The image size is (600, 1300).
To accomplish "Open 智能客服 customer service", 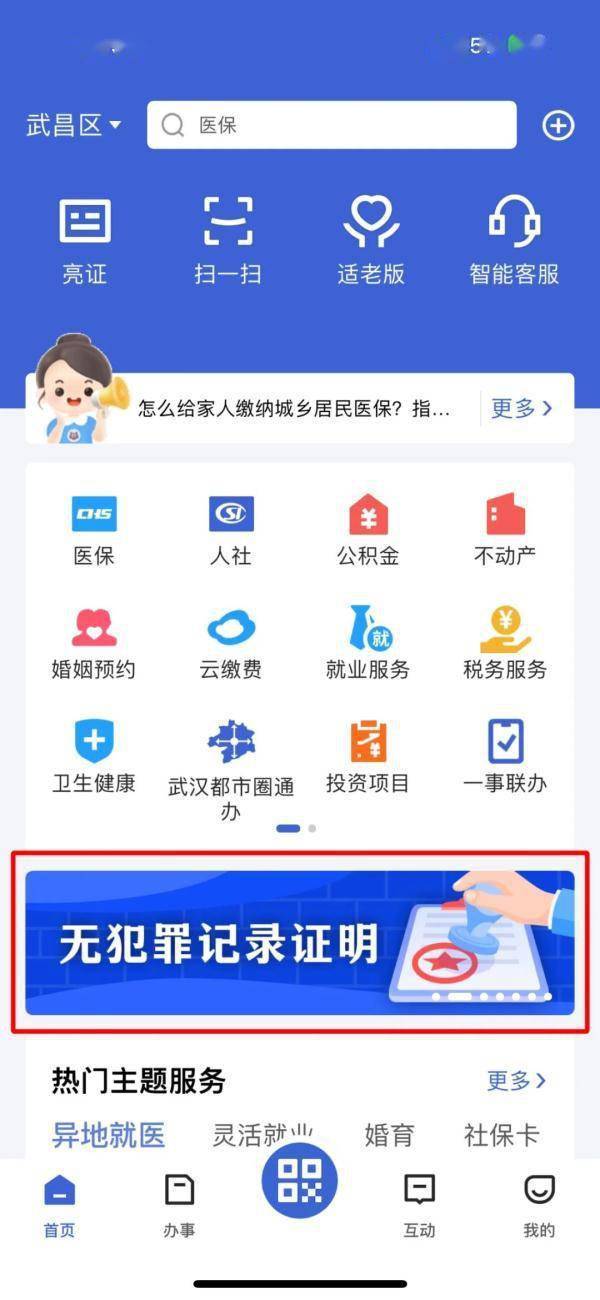I will (514, 240).
